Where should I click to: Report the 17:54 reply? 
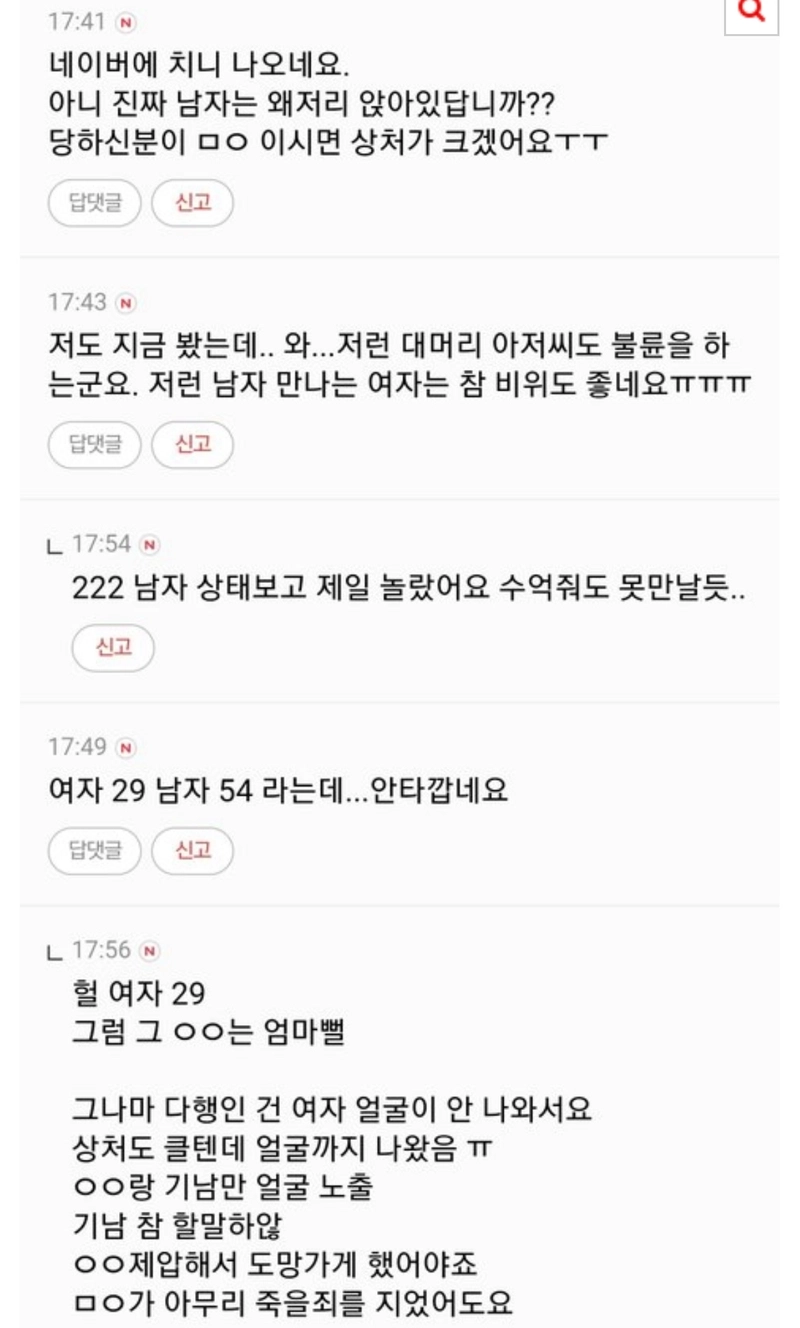113,648
